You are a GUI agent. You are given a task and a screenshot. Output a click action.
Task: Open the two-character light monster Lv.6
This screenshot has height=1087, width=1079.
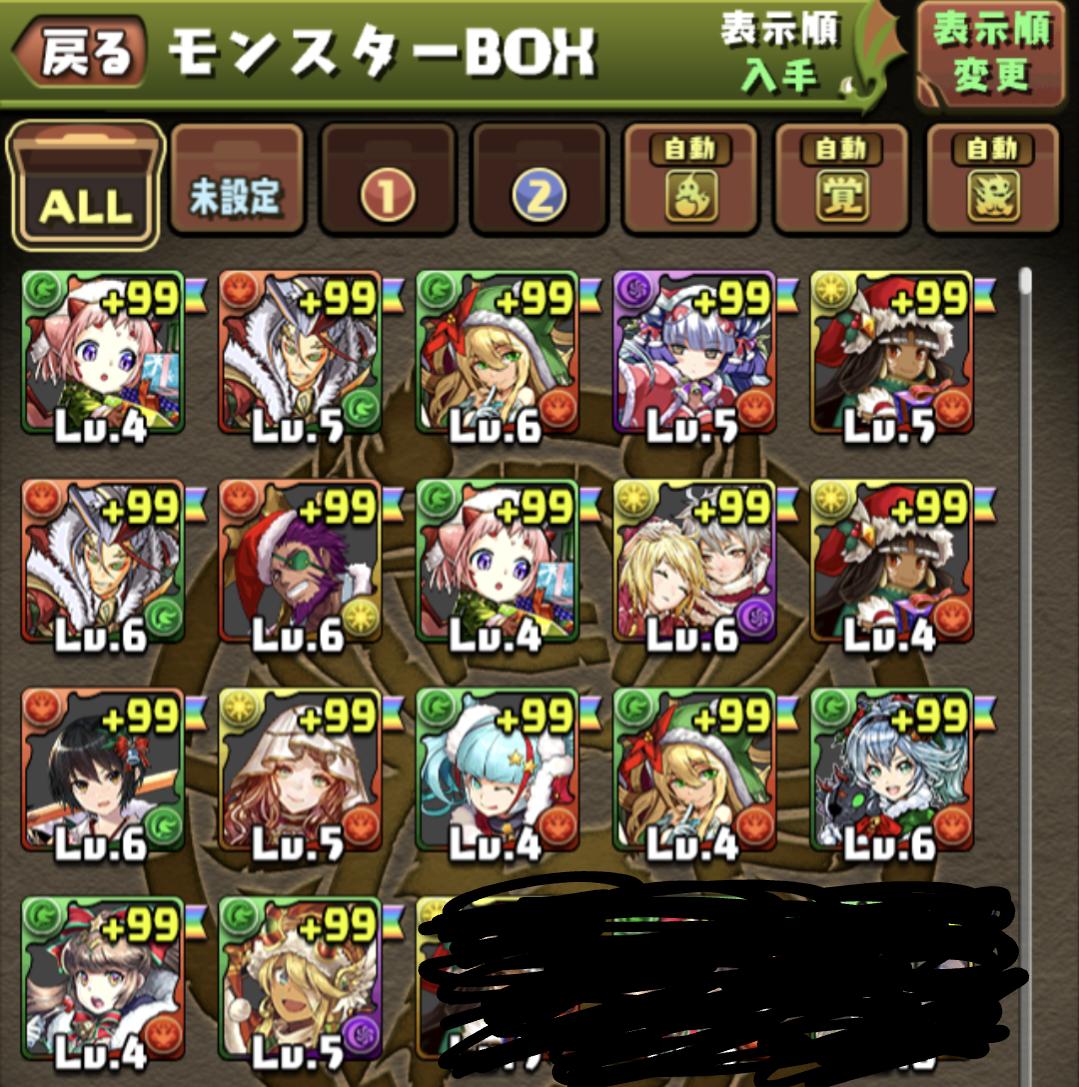coord(696,561)
